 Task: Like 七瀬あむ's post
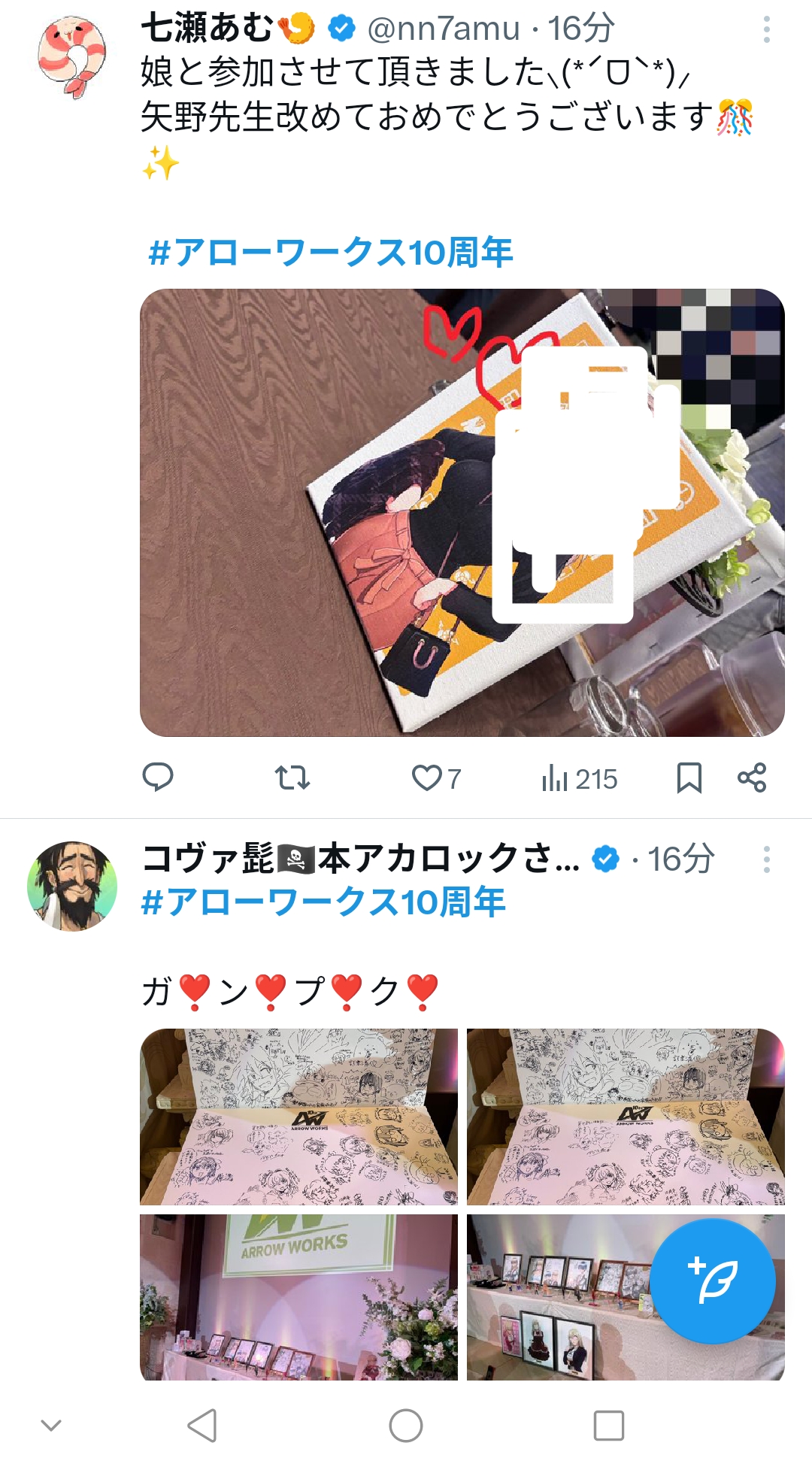tap(427, 777)
